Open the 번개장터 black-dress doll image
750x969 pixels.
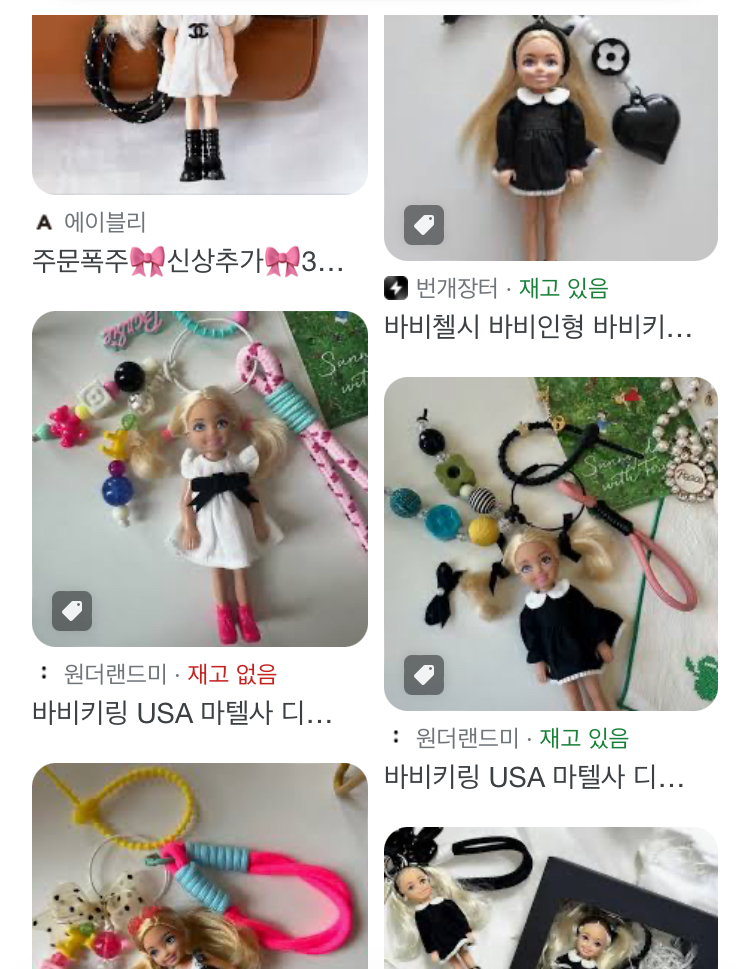tap(551, 140)
